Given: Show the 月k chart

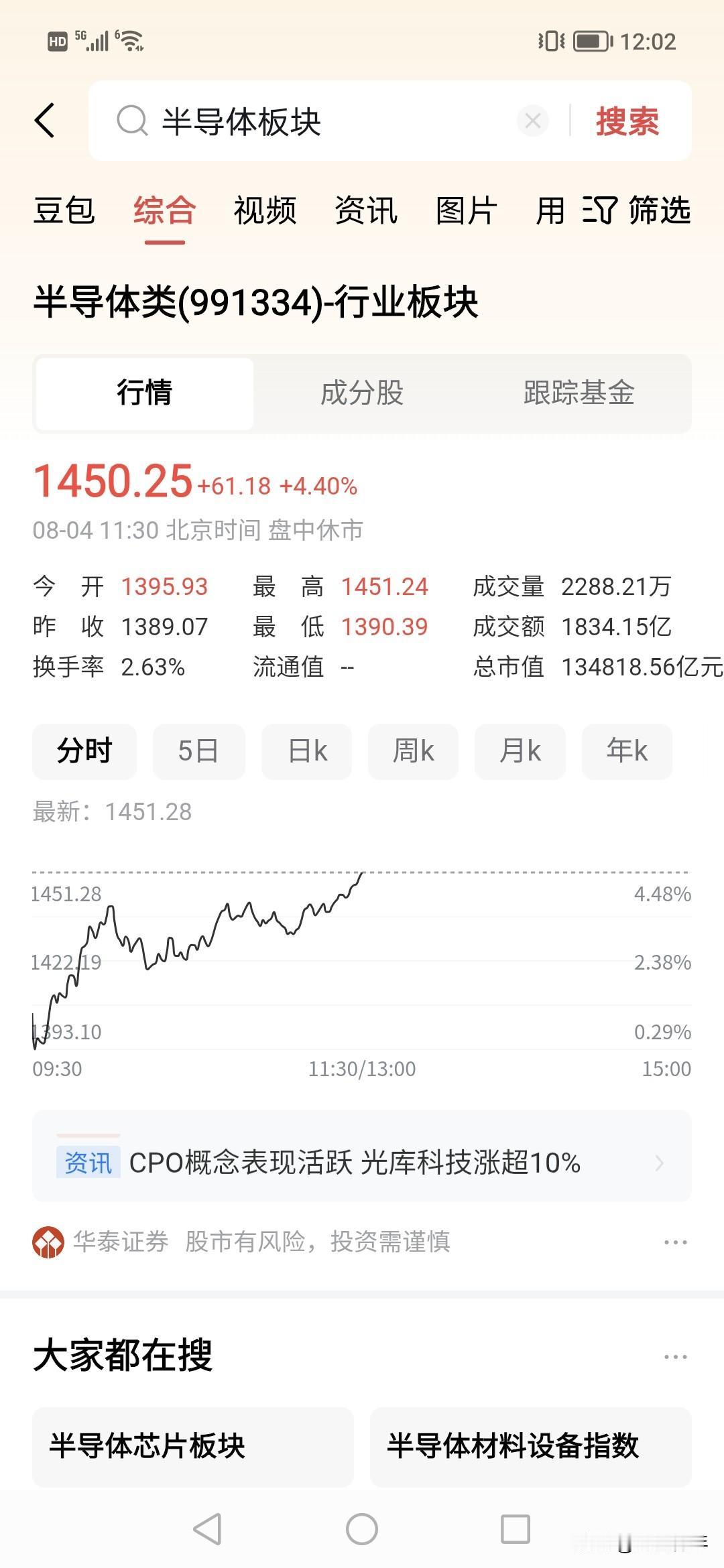Looking at the screenshot, I should 520,751.
